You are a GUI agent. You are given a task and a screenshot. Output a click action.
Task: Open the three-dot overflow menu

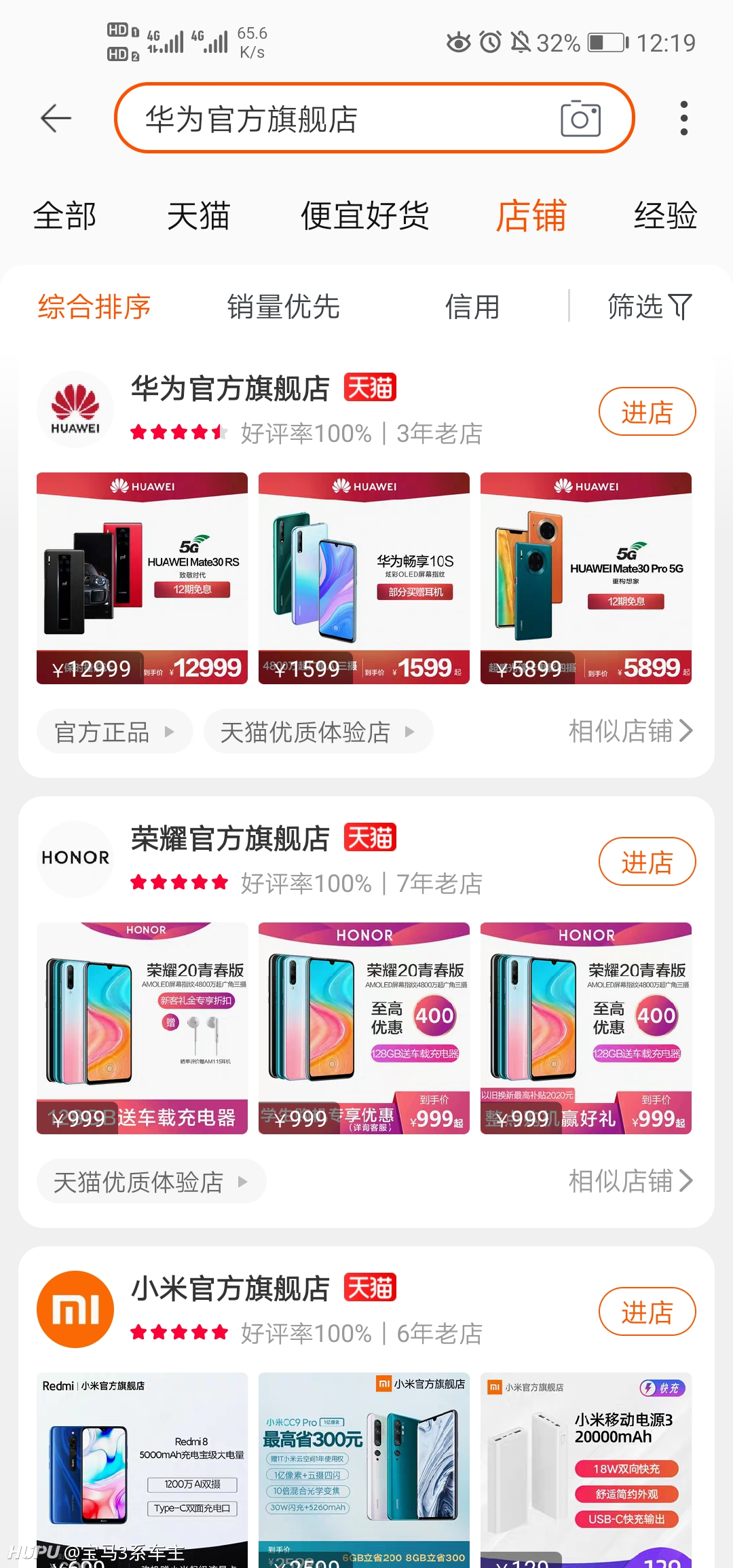683,118
